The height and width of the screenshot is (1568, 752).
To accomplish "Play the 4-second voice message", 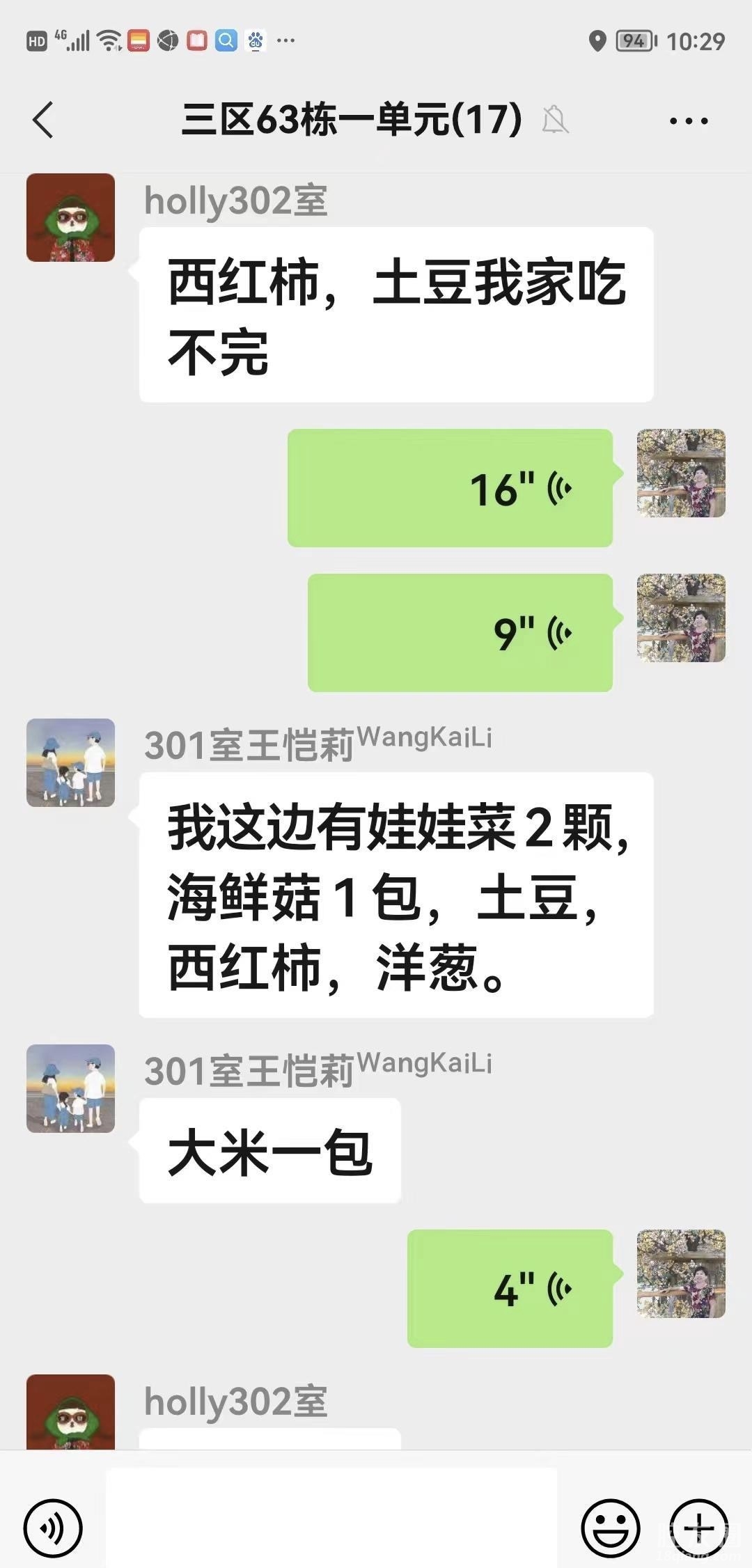I will click(x=510, y=1288).
